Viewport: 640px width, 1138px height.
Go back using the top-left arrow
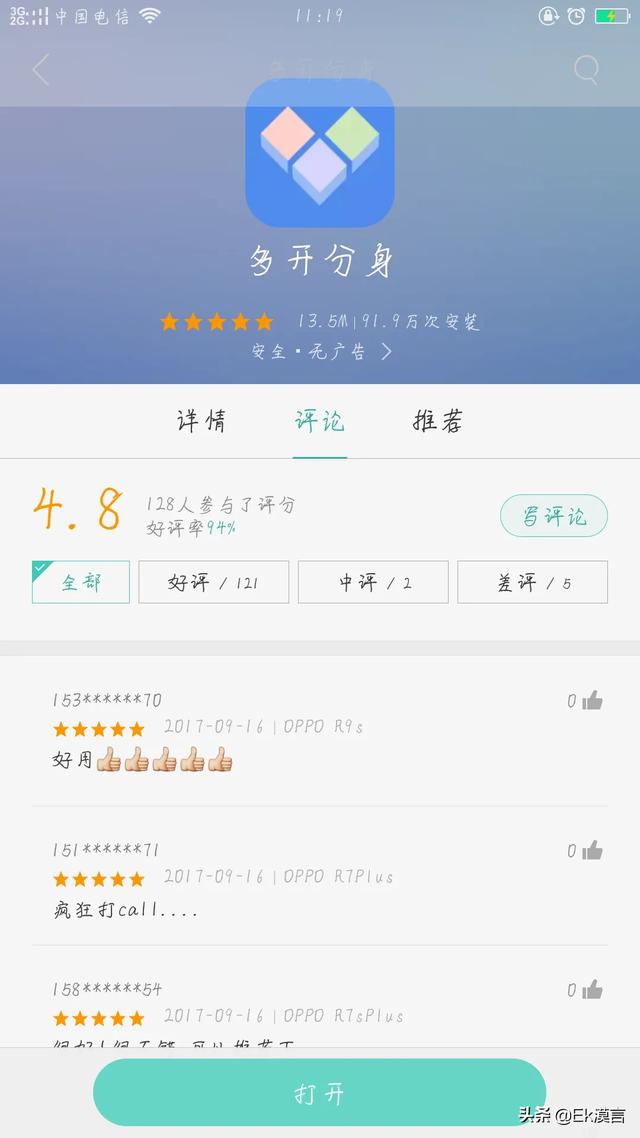(x=41, y=70)
